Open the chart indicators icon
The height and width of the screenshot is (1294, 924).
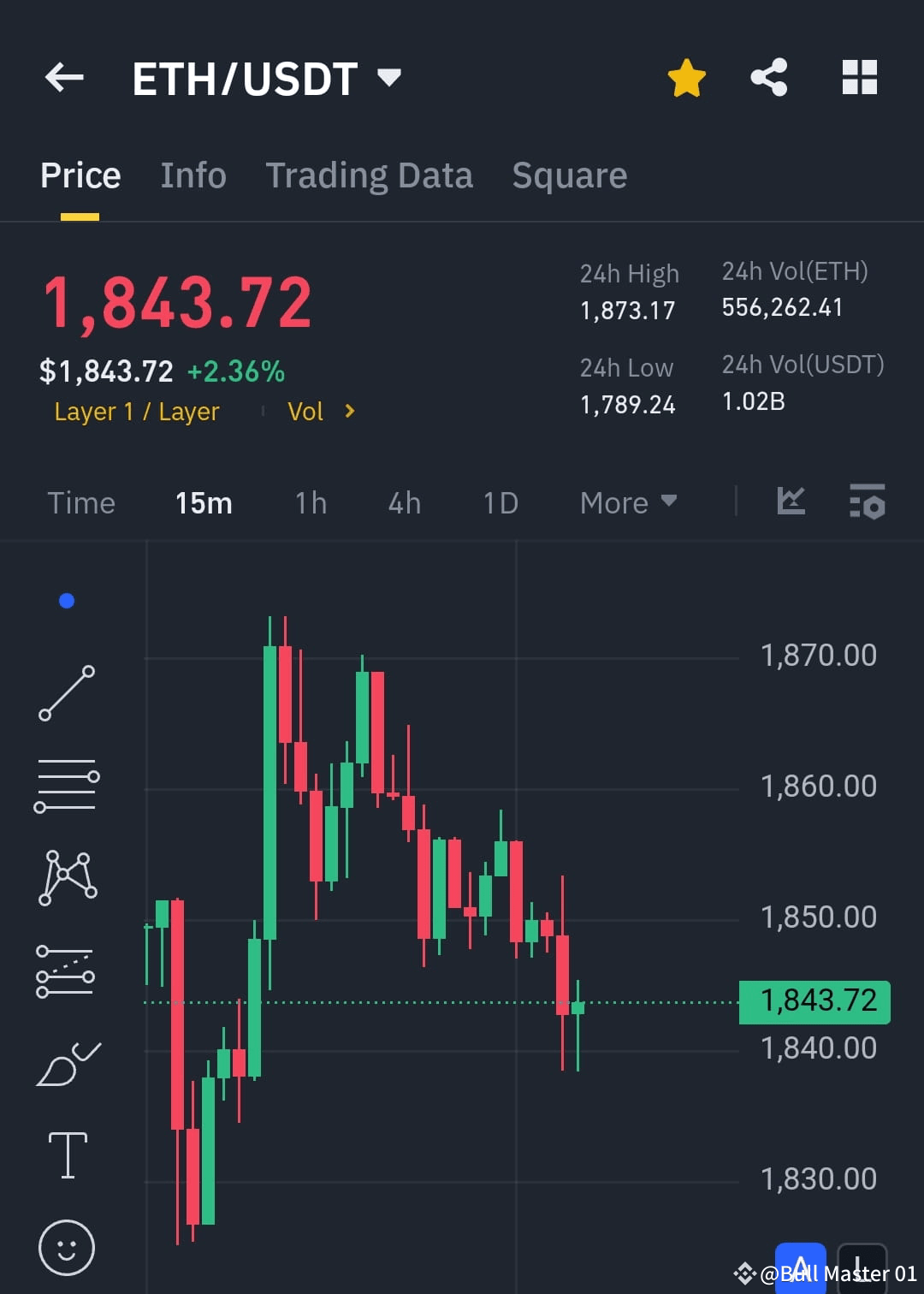point(791,502)
